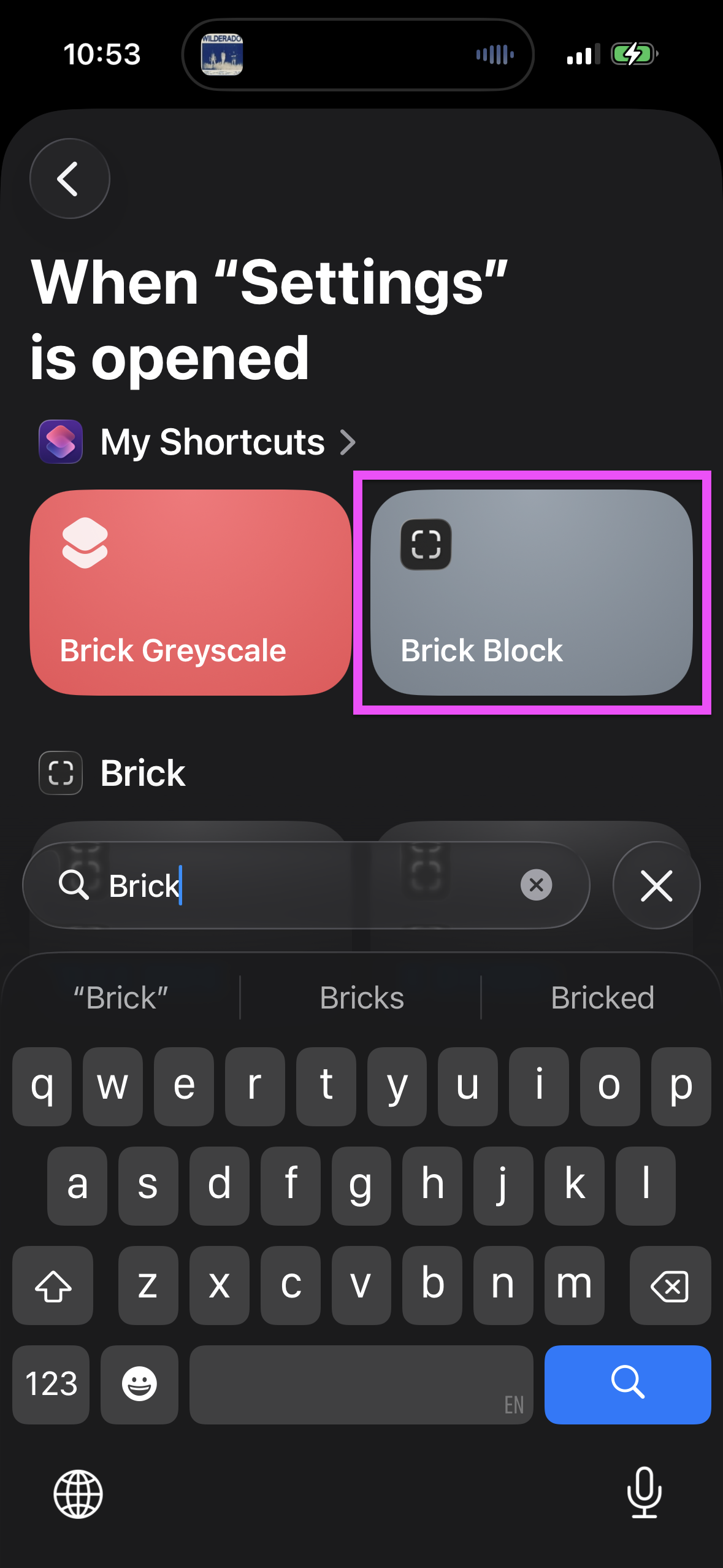The height and width of the screenshot is (1568, 723).
Task: Switch keyboard language with the globe
Action: click(78, 1494)
